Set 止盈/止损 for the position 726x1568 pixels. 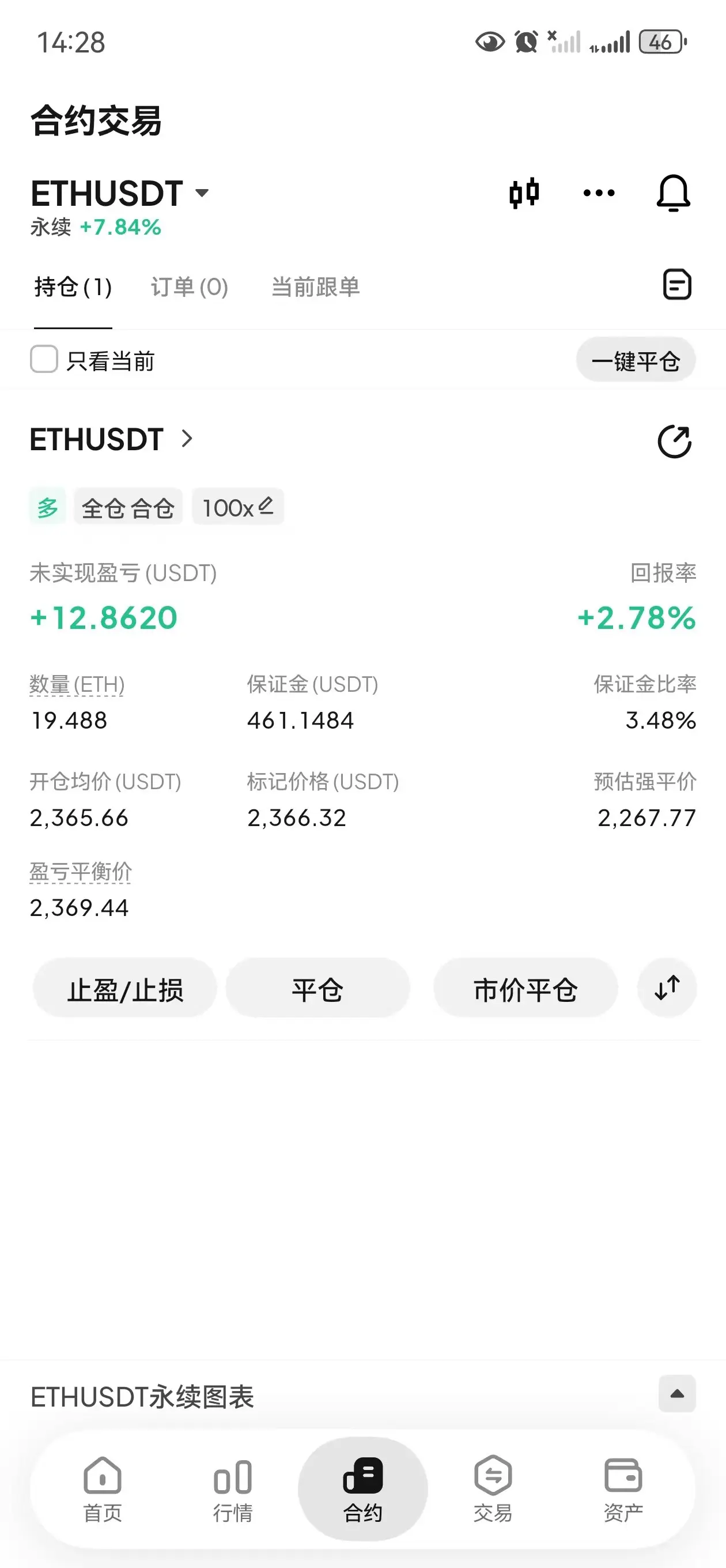[125, 989]
